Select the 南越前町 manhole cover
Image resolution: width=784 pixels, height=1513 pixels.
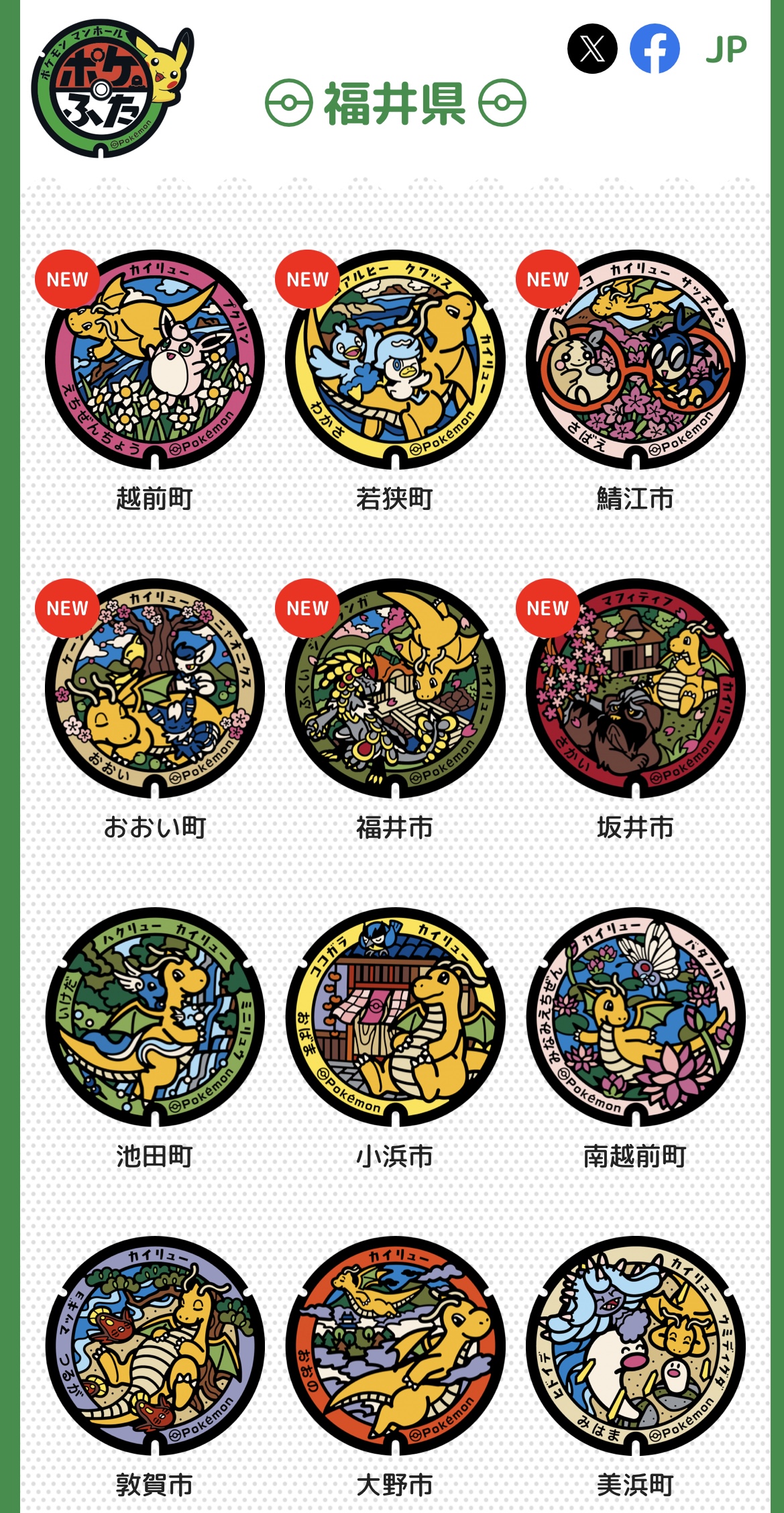[635, 1018]
